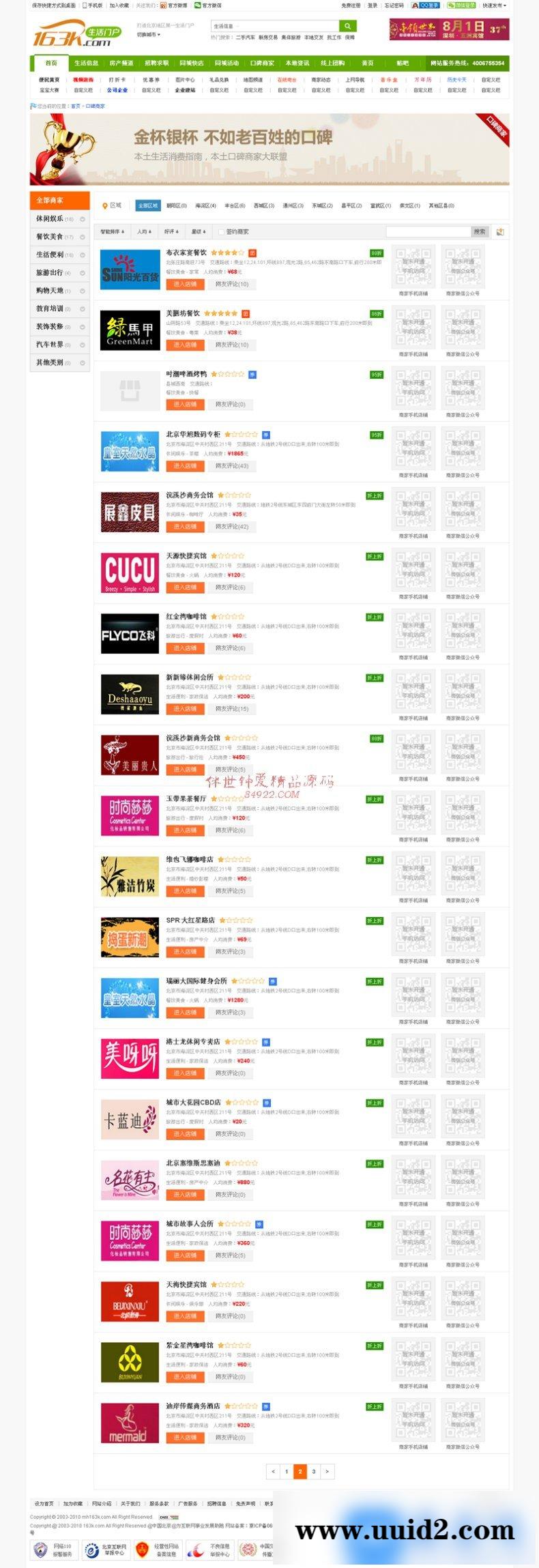539x1568 pixels.
Task: Focus the 生活信息 search input
Action: (x=273, y=26)
